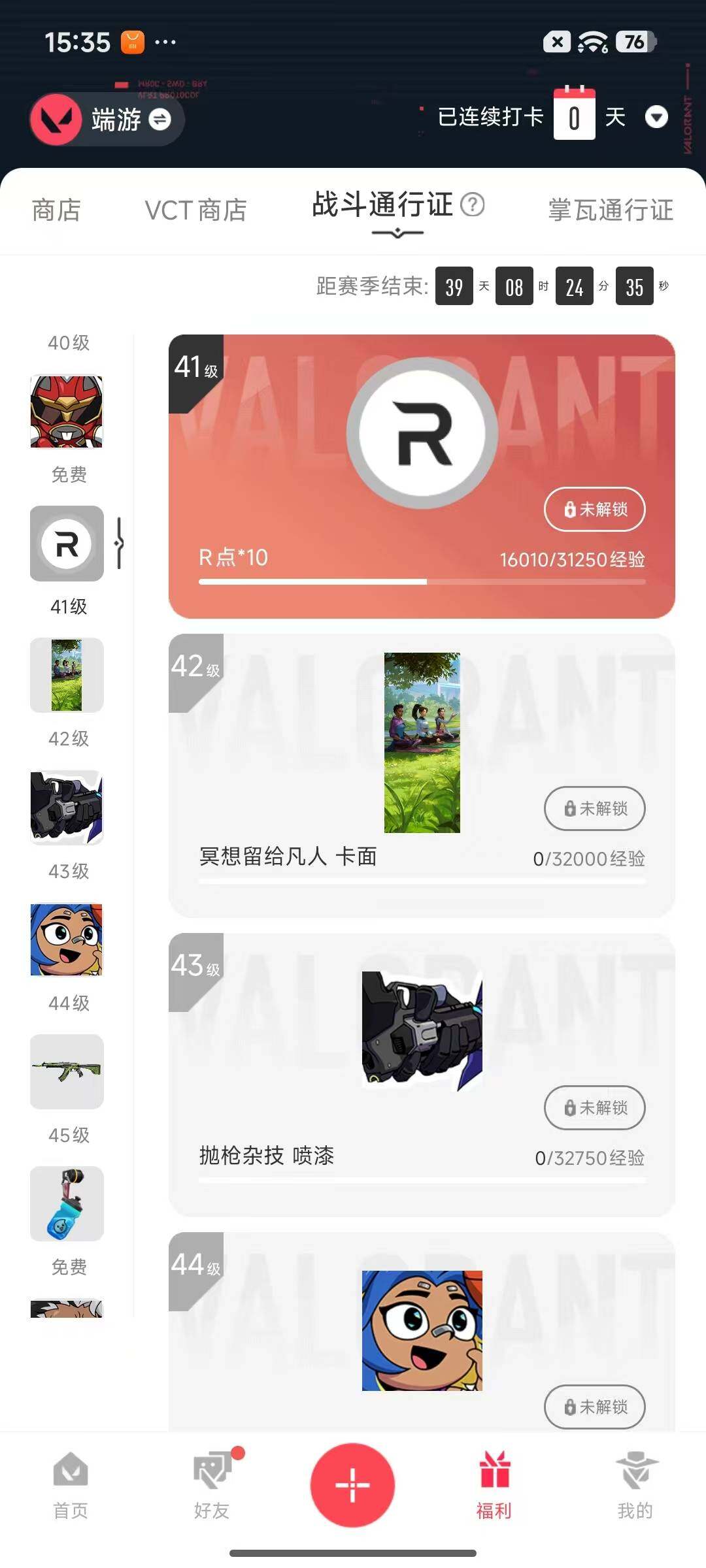Click the Valorant logo avatar top left

tap(55, 120)
